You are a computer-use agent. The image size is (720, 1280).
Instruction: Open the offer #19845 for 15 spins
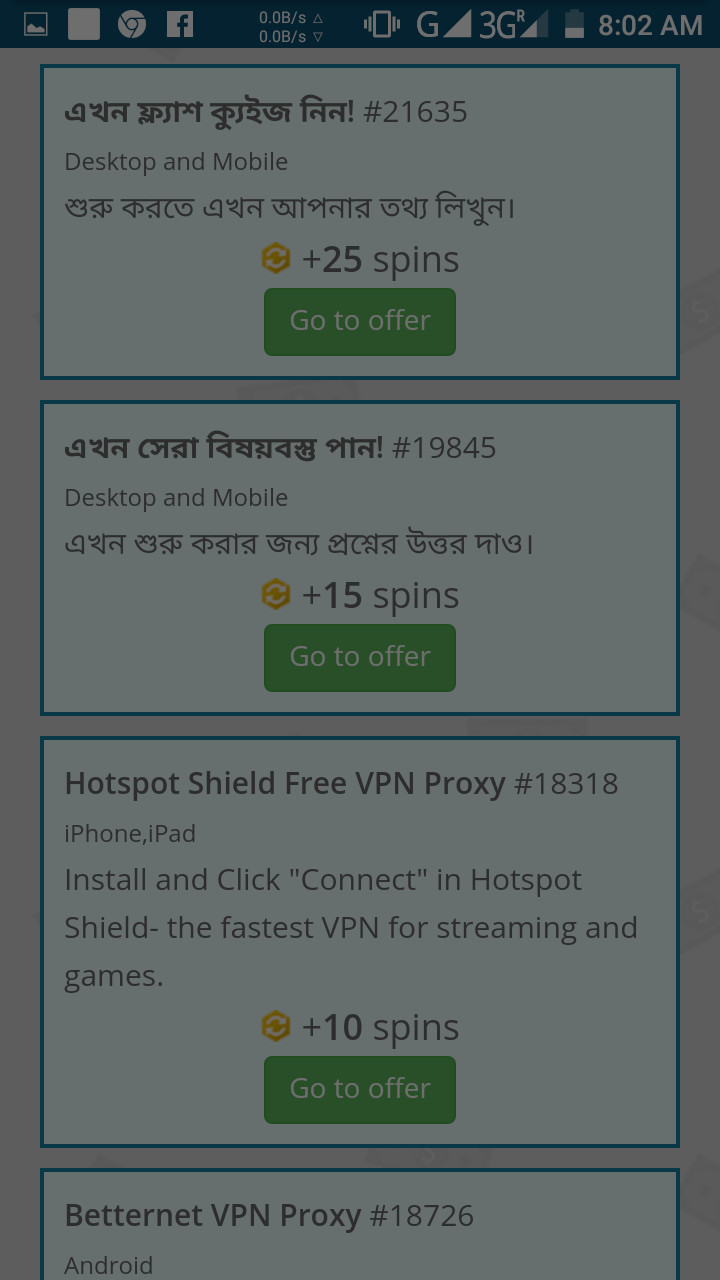[359, 657]
